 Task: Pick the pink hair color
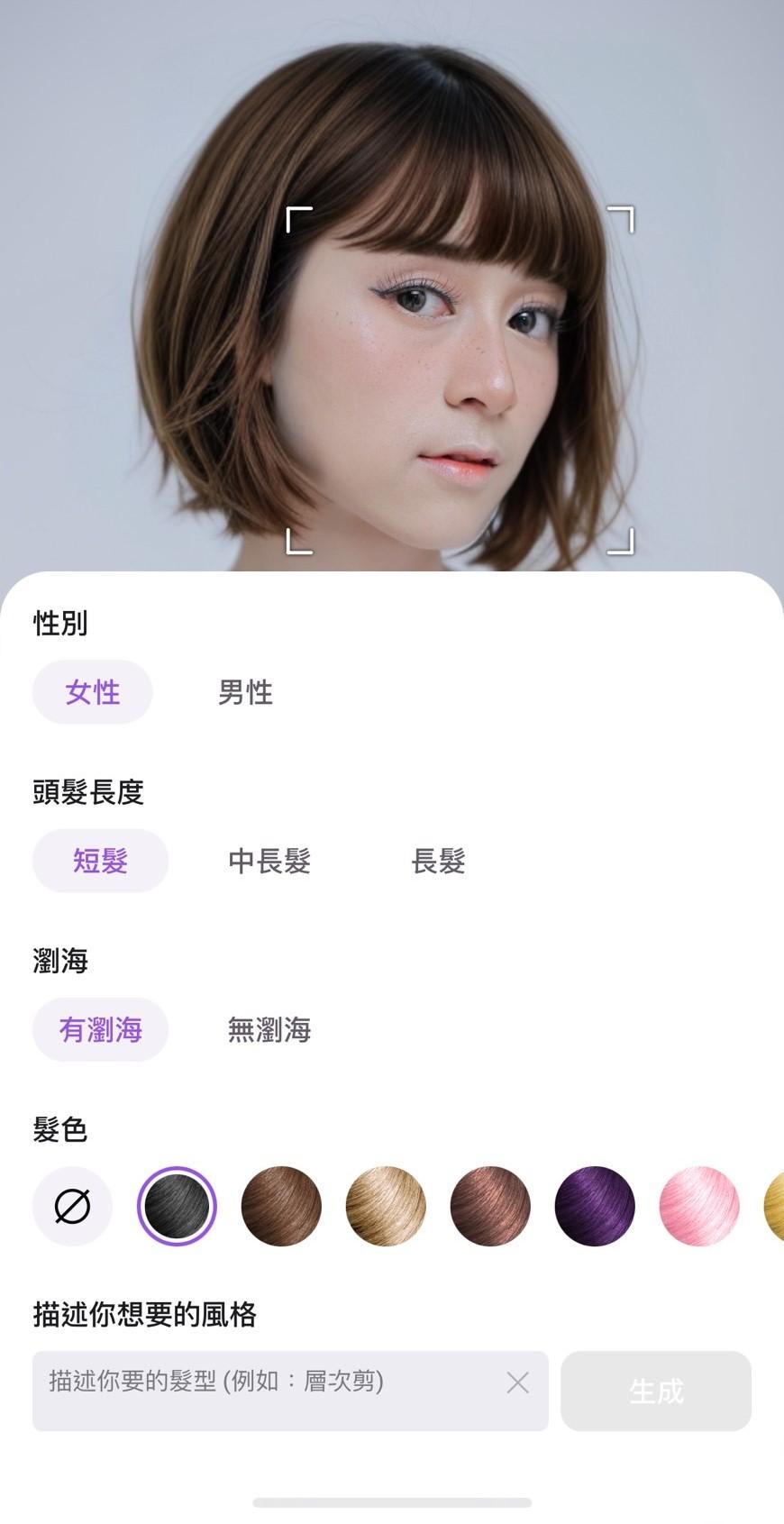click(699, 1206)
